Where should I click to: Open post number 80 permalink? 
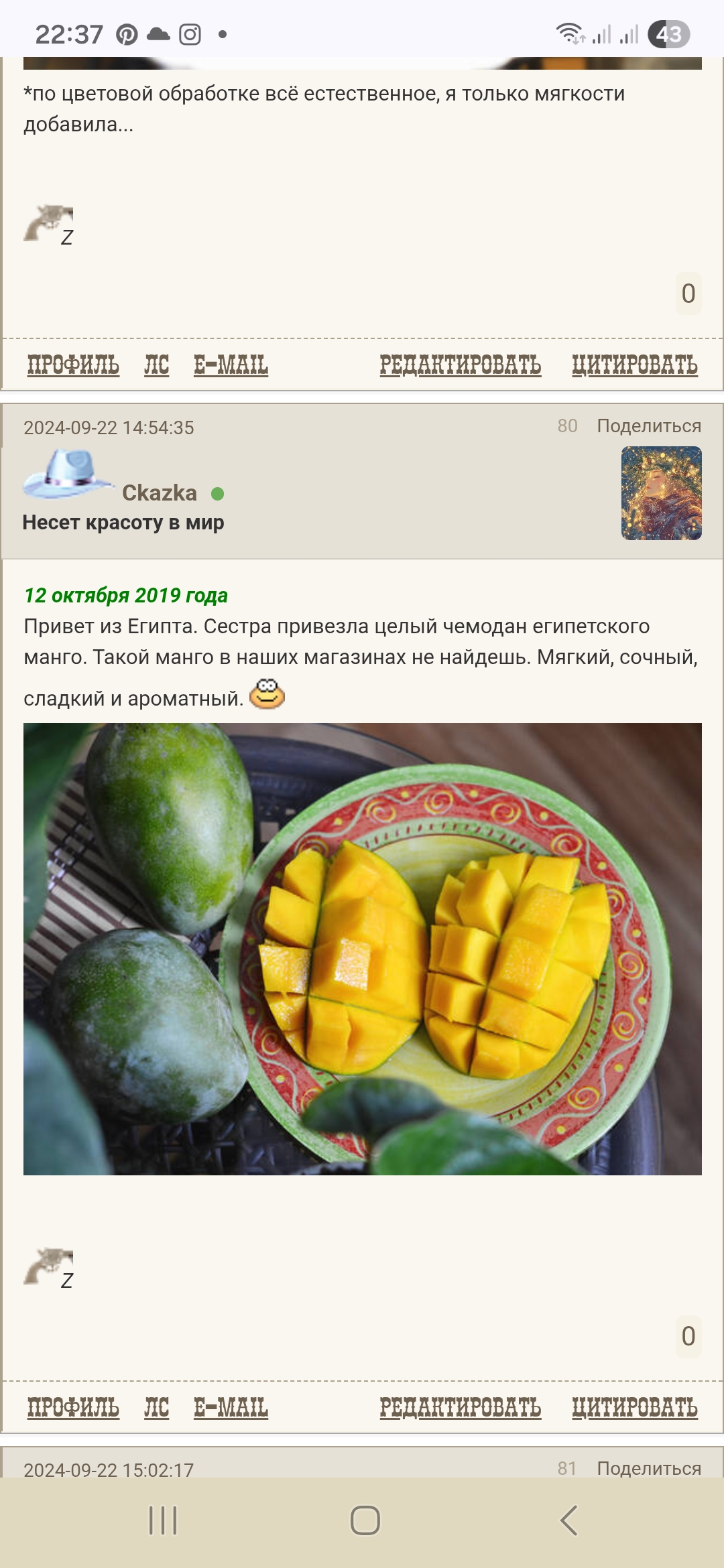tap(567, 426)
